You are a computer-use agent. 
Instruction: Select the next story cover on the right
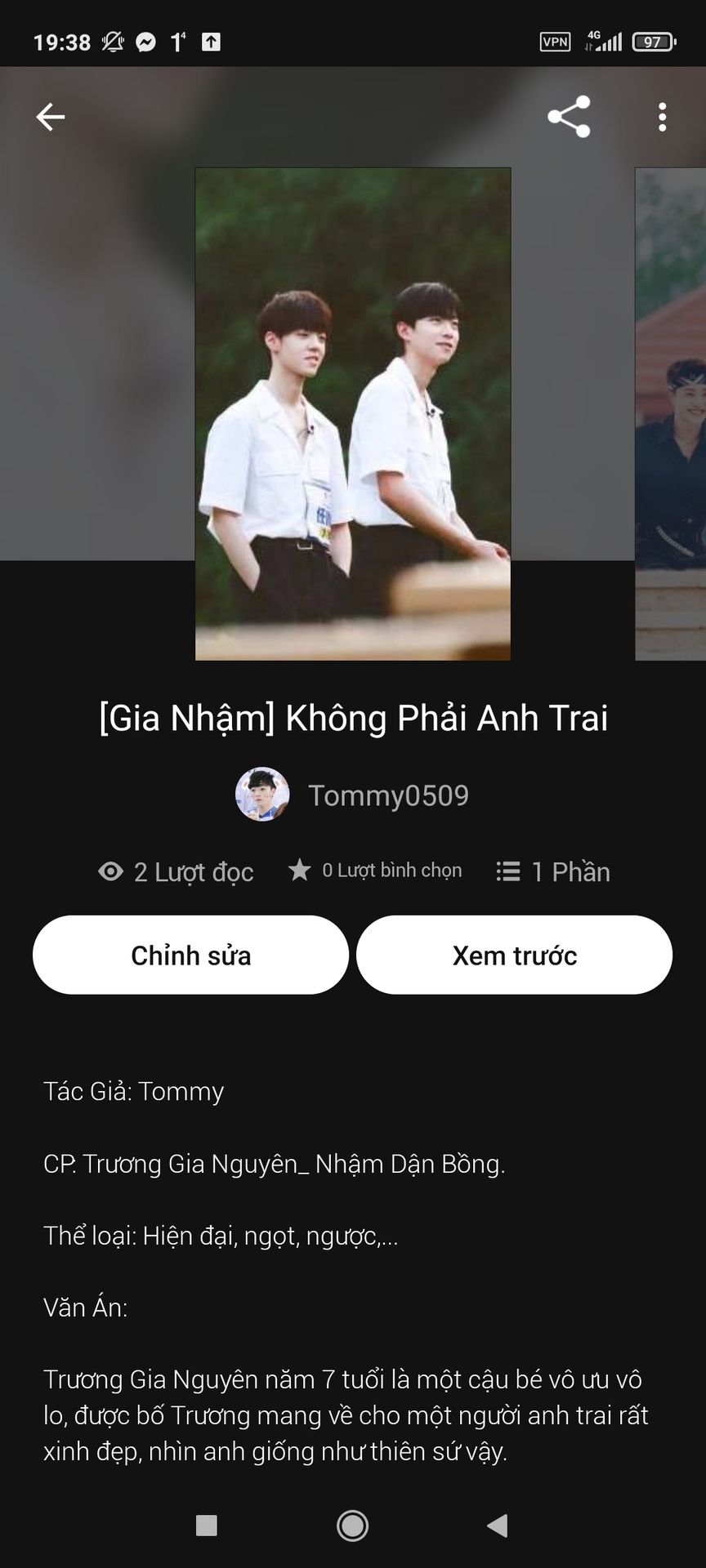click(x=671, y=413)
